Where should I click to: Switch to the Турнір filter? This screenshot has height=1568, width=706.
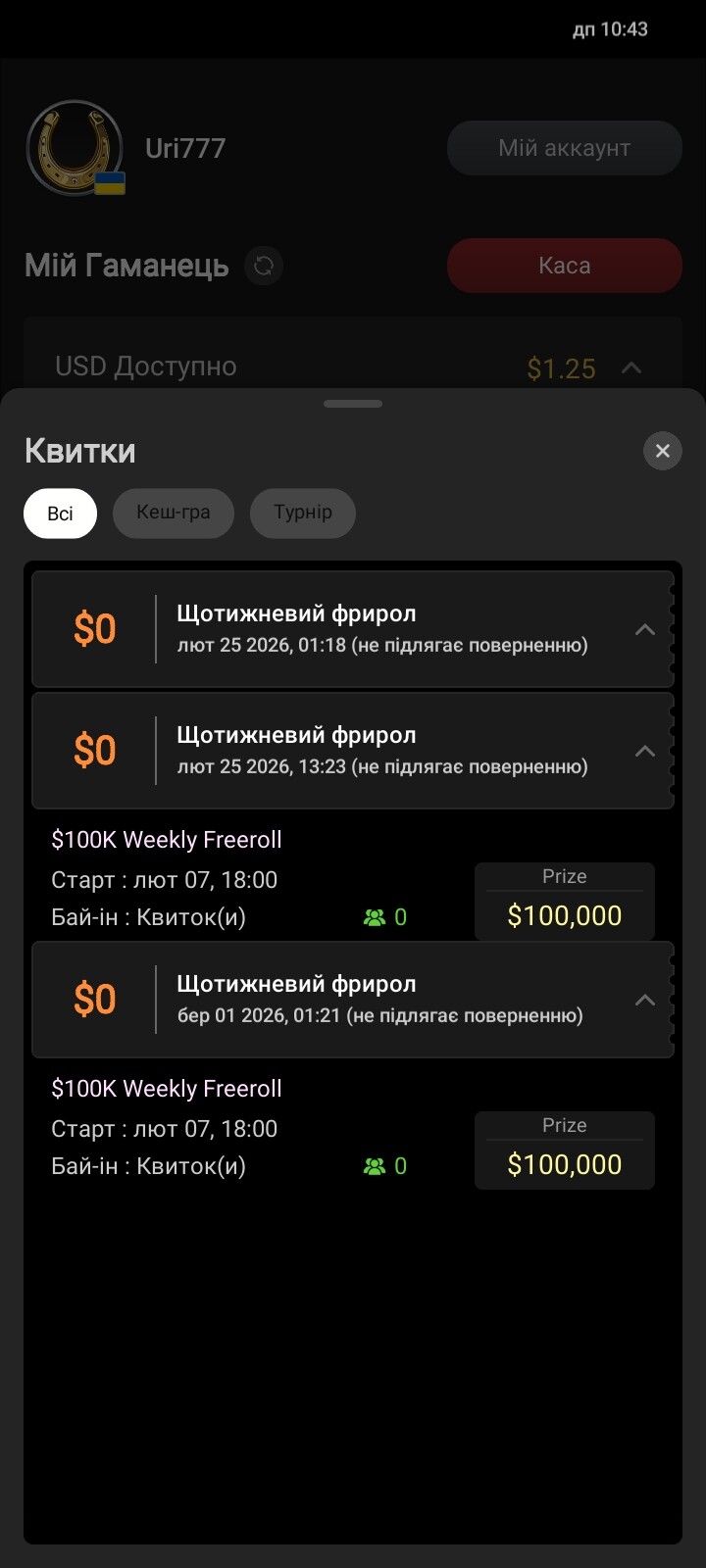(303, 514)
